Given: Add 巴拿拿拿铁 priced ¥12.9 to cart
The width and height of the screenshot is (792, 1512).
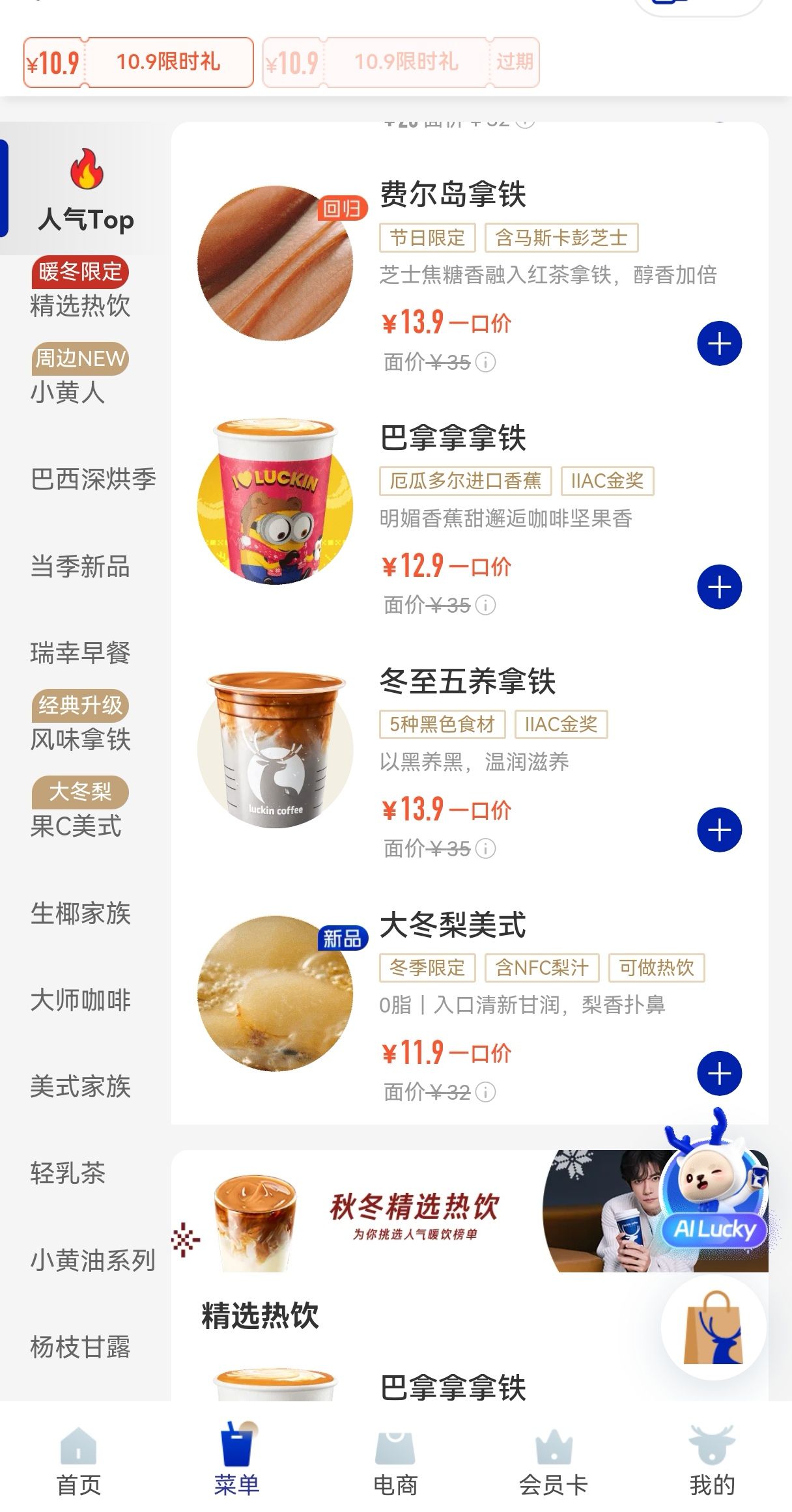Looking at the screenshot, I should coord(719,587).
